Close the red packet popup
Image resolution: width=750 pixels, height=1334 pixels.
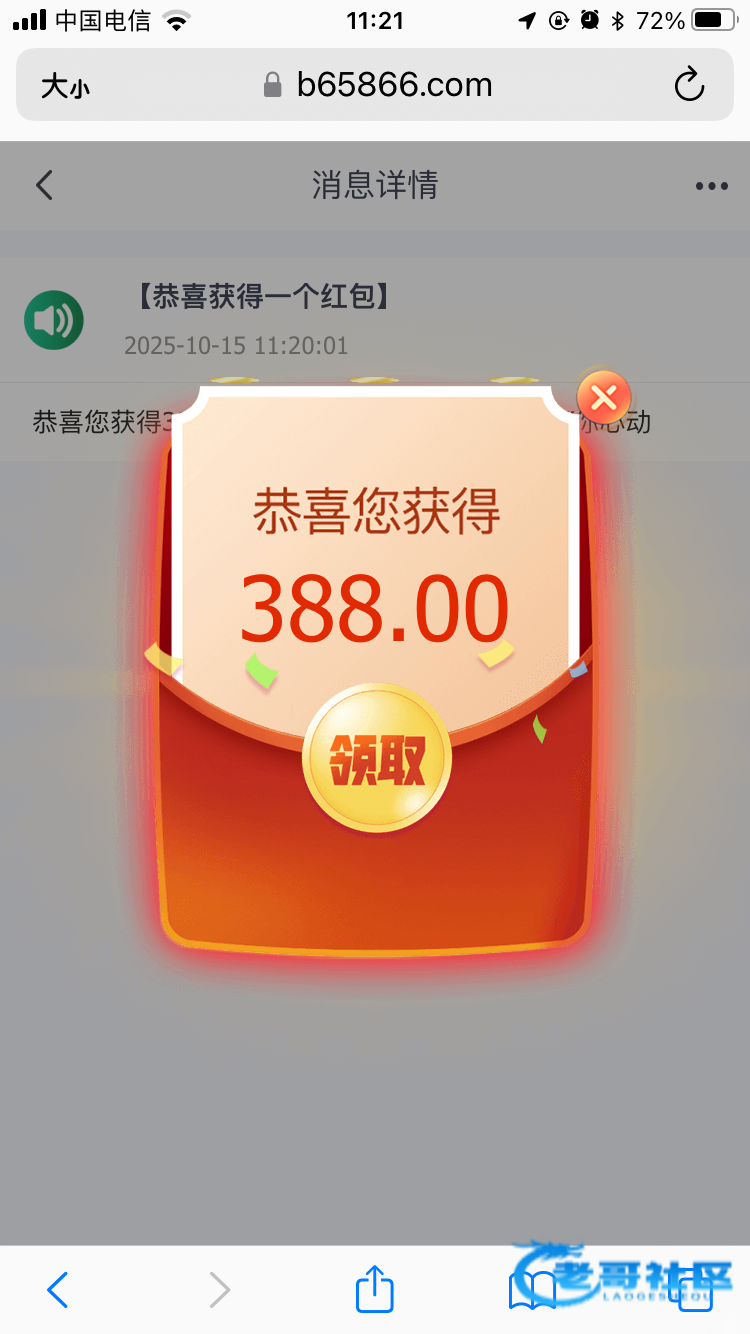(x=604, y=398)
